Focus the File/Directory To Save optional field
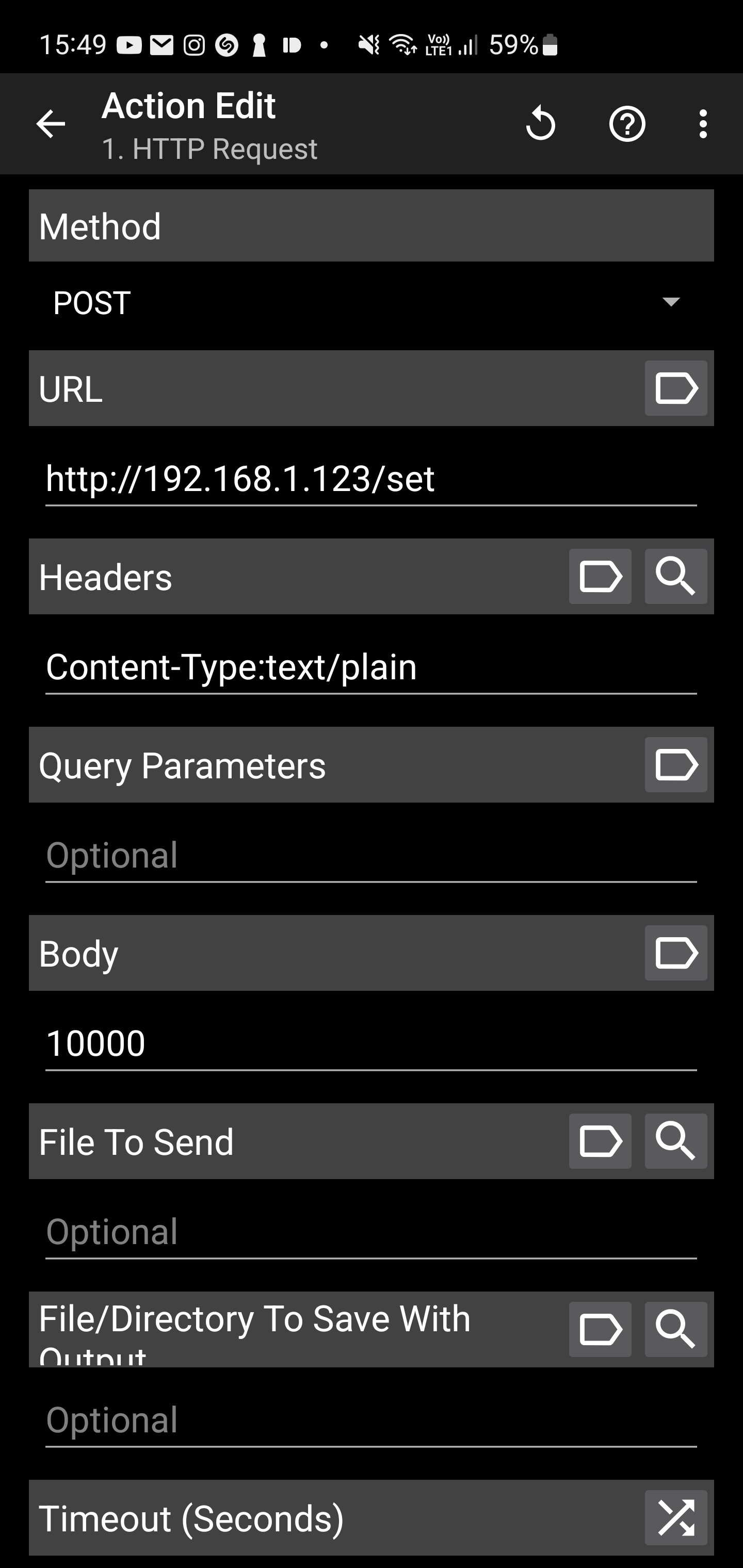 click(370, 1420)
